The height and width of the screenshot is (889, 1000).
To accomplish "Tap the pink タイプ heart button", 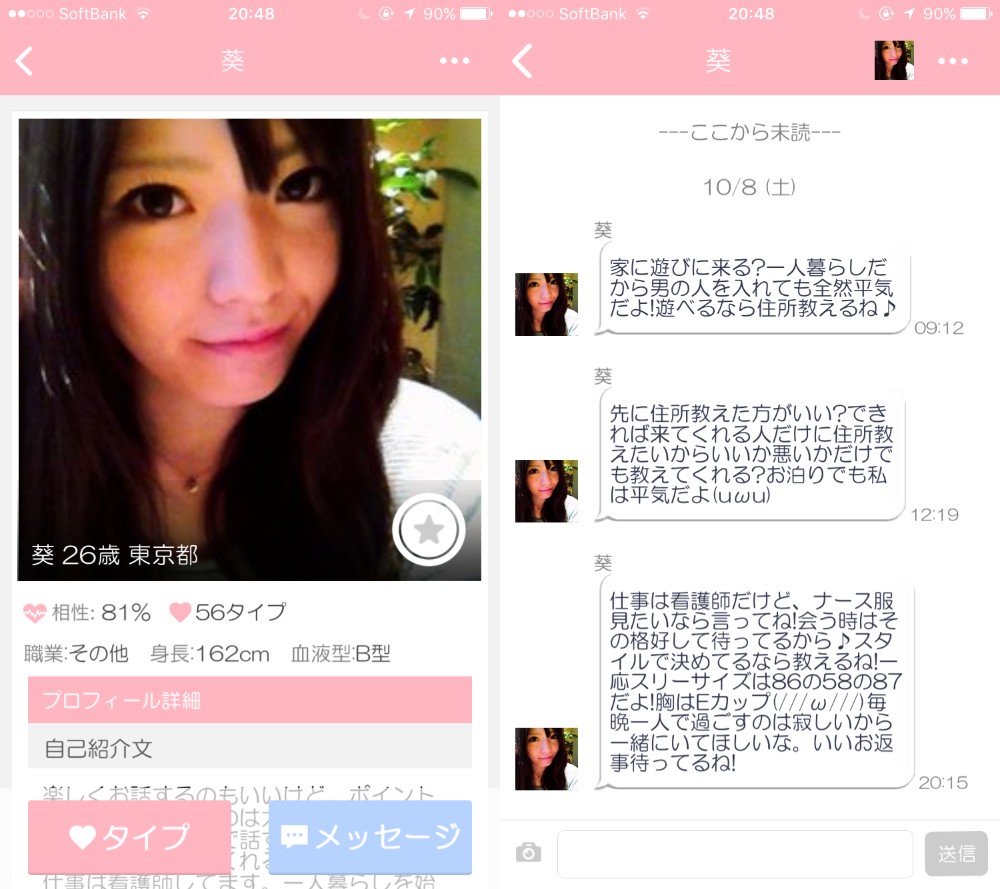I will [x=129, y=837].
